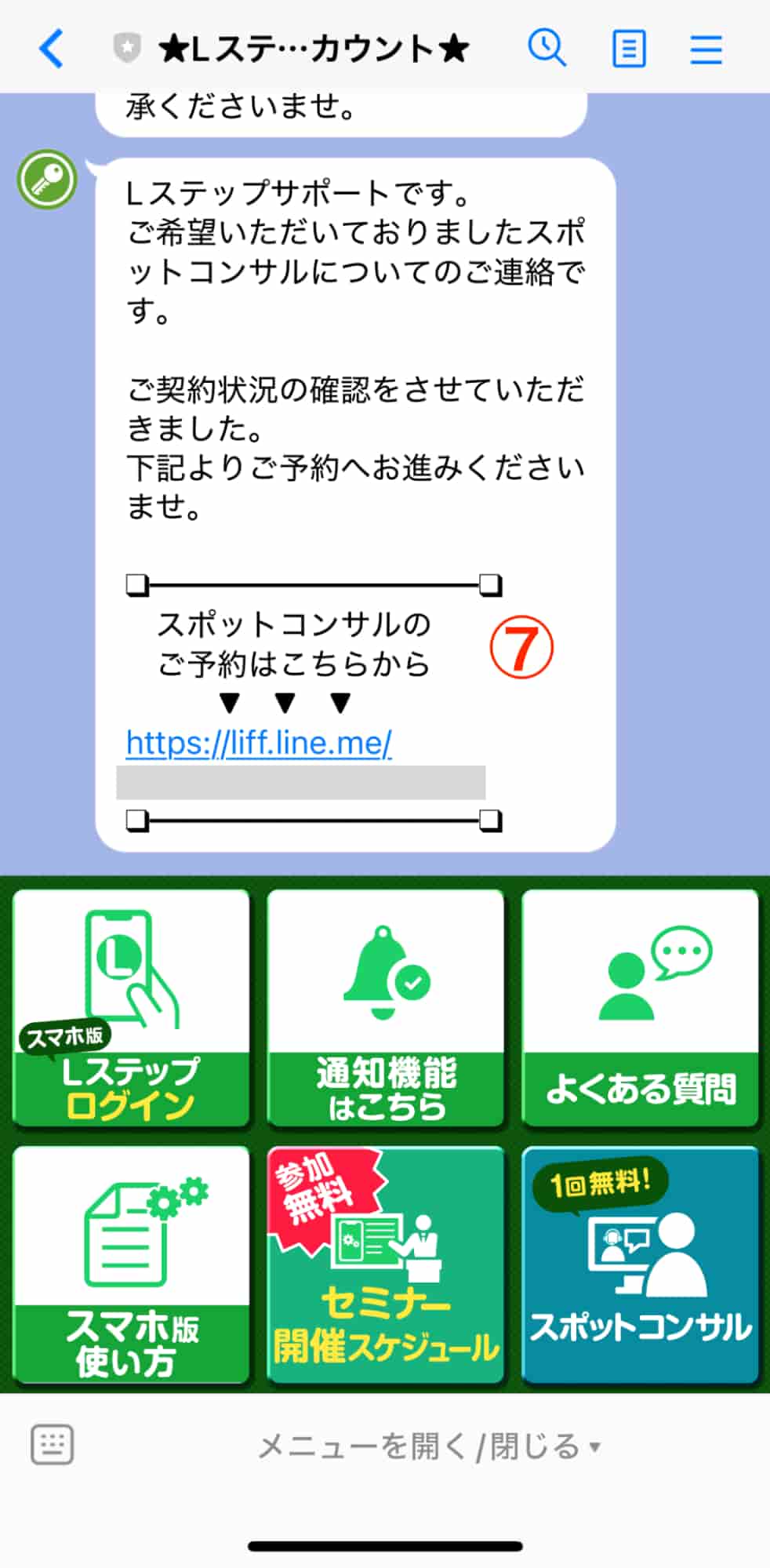Open the https://liff.line.me/ reservation link
Screen dimensions: 770x1568
[259, 744]
